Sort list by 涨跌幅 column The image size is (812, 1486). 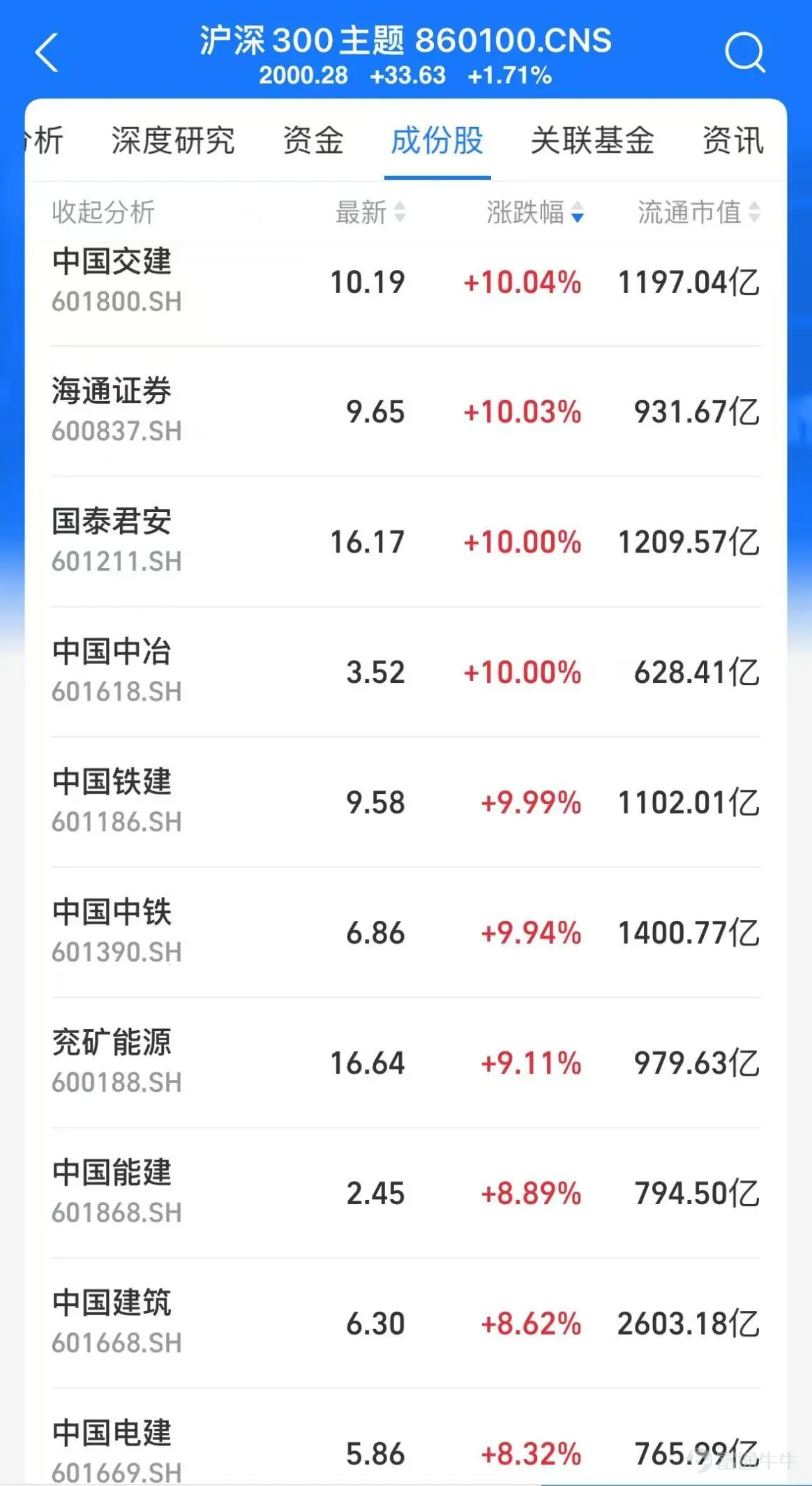point(534,212)
